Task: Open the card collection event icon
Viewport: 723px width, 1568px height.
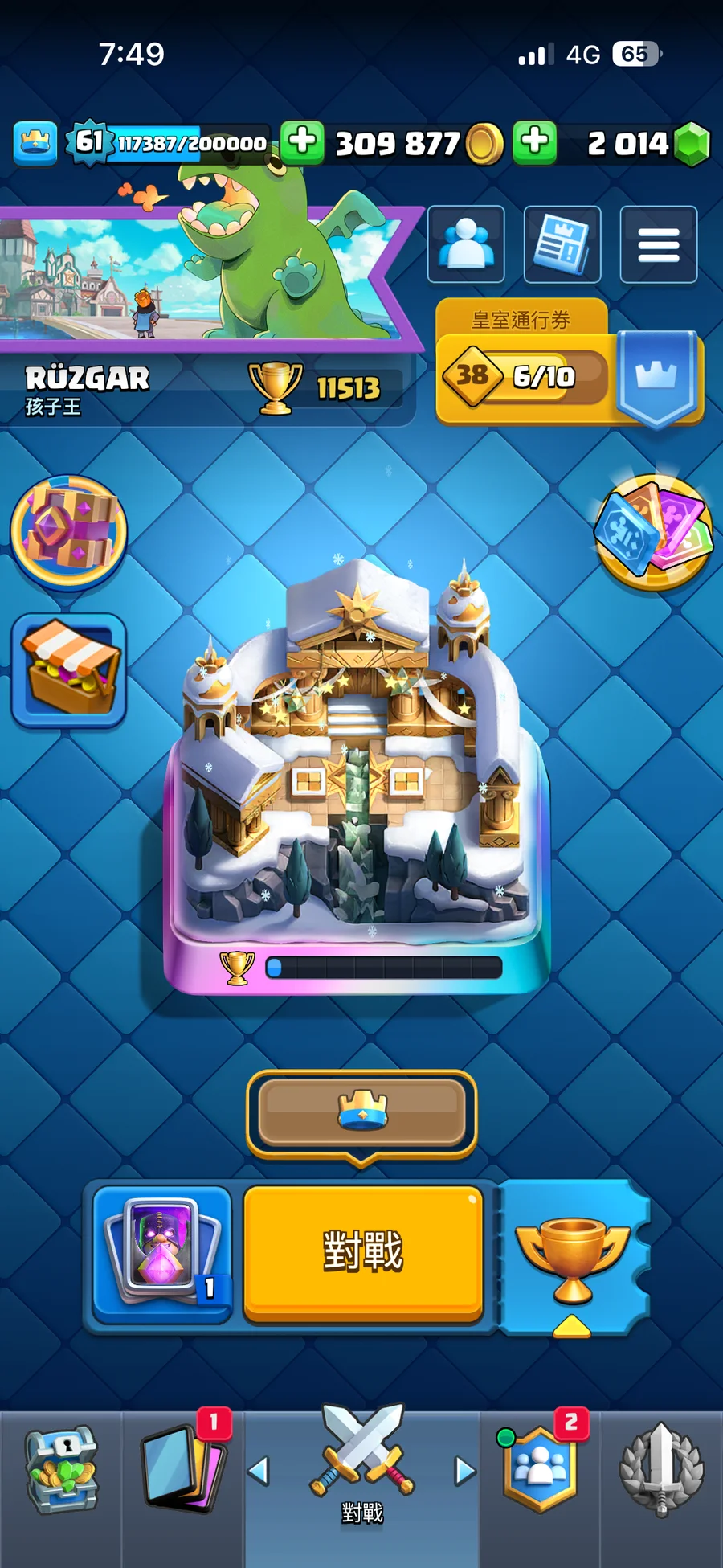Action: click(x=654, y=531)
